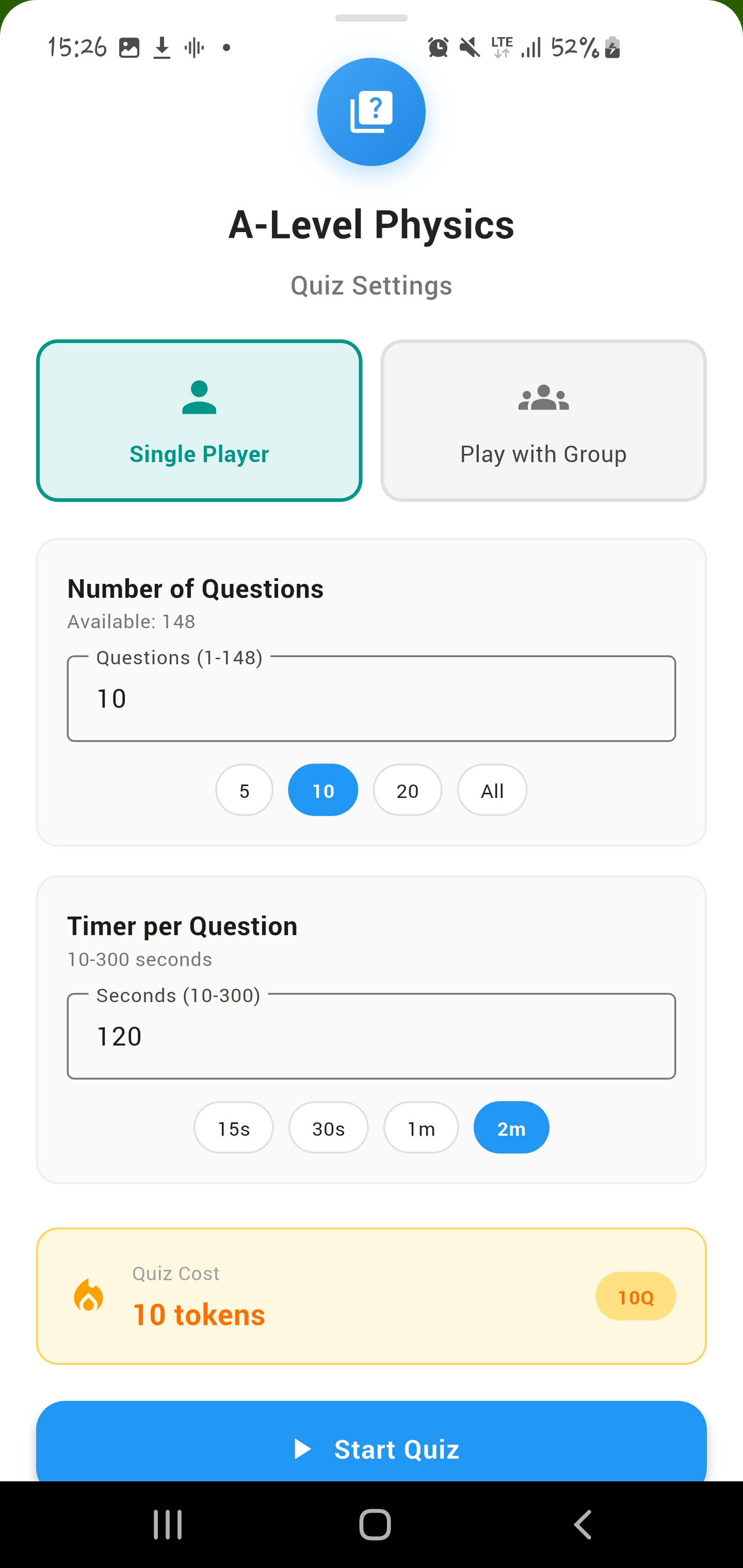Select All questions chip
Viewport: 743px width, 1568px height.
click(x=492, y=790)
